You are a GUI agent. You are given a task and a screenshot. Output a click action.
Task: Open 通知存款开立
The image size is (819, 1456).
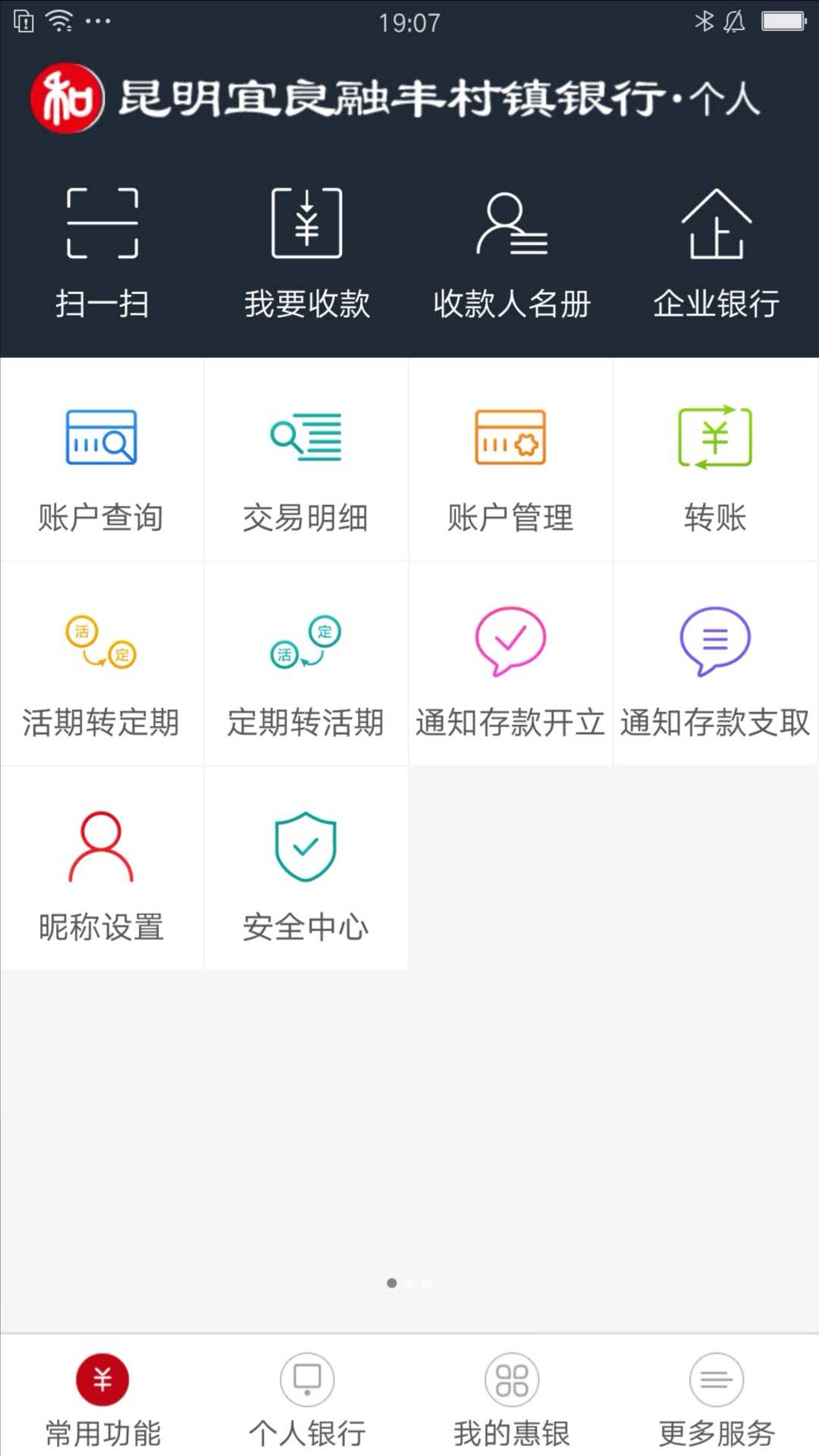[511, 664]
